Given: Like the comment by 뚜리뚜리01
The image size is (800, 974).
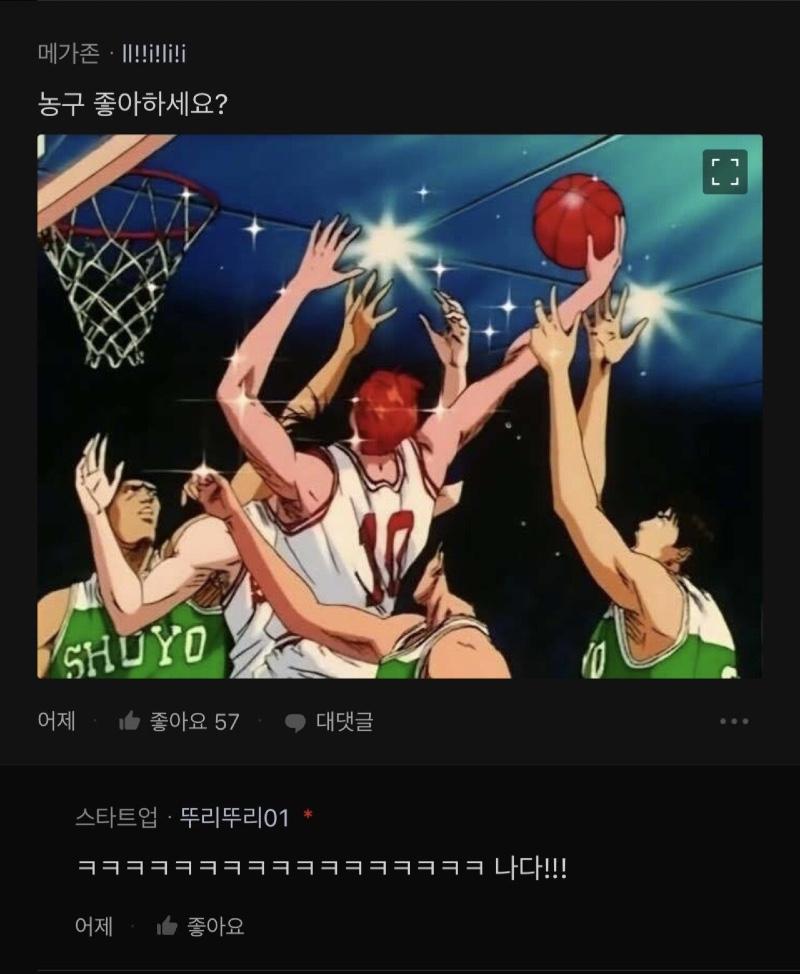Looking at the screenshot, I should [200, 926].
